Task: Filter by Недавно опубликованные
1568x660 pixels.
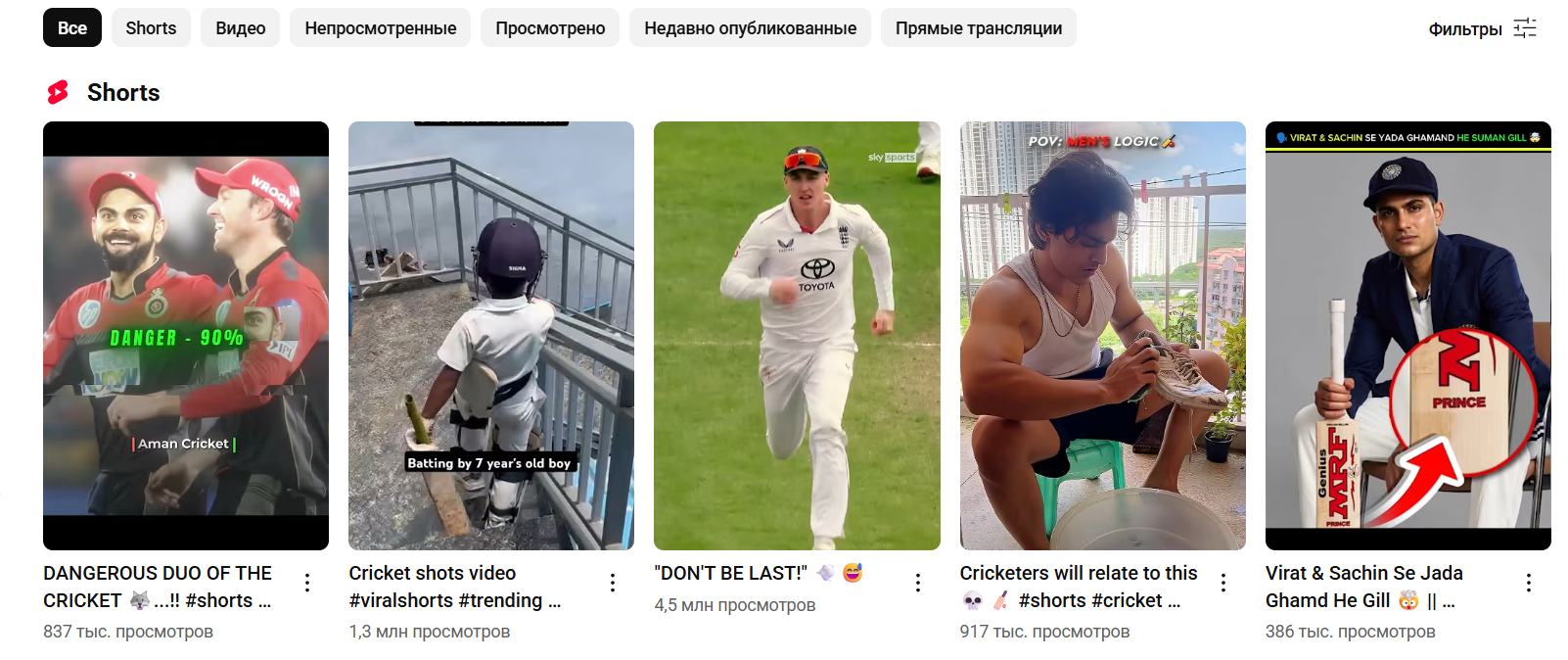Action: point(750,28)
